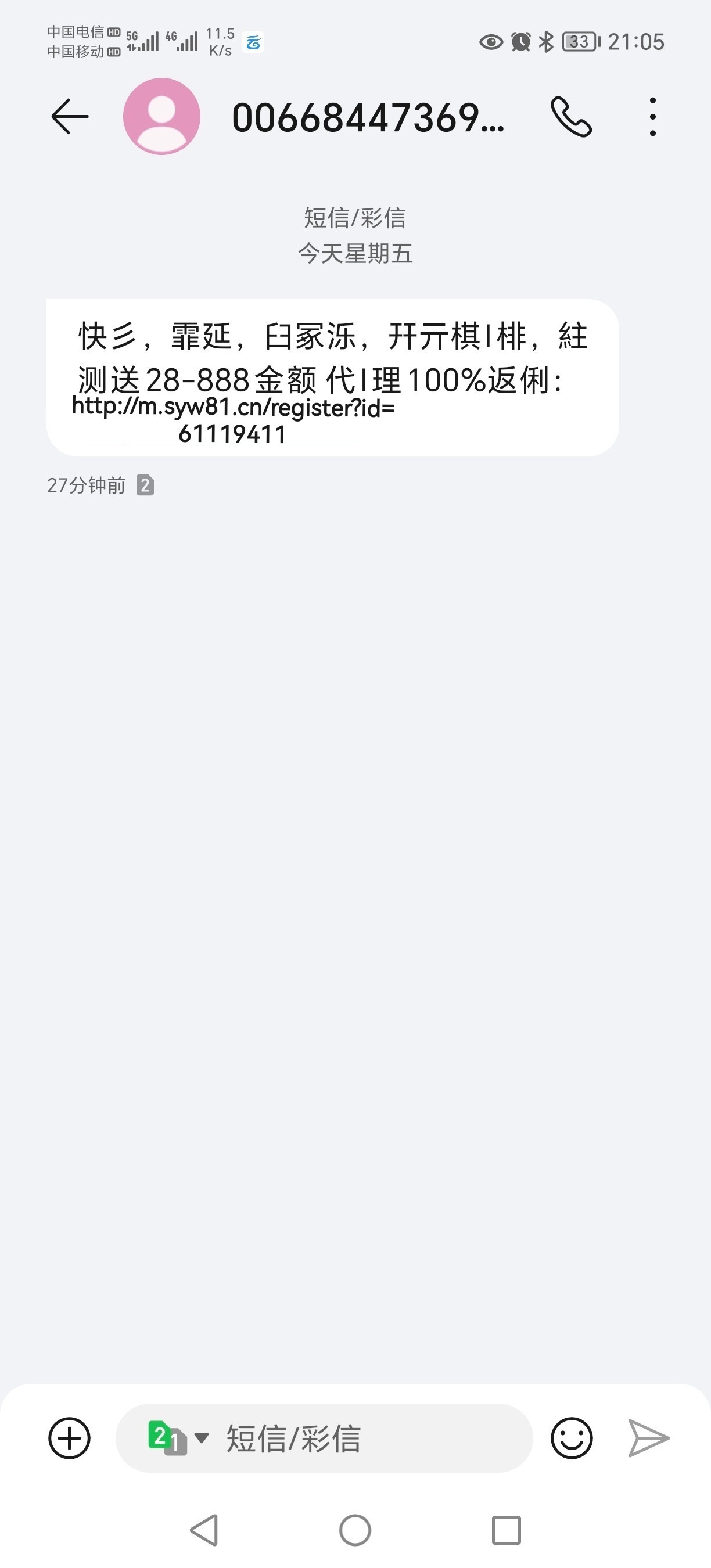
Task: Send the message
Action: point(649,1438)
